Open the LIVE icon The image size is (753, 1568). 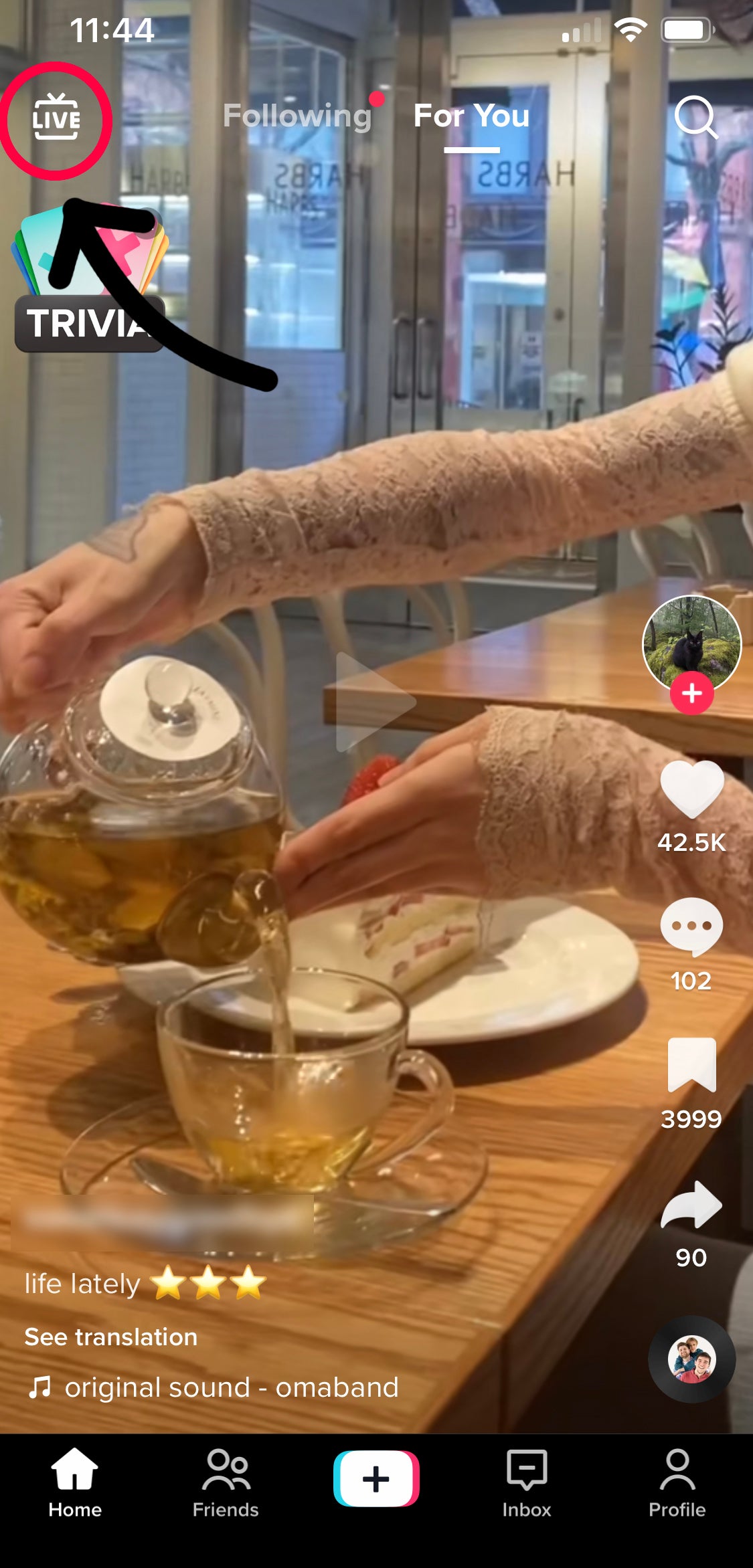coord(56,119)
